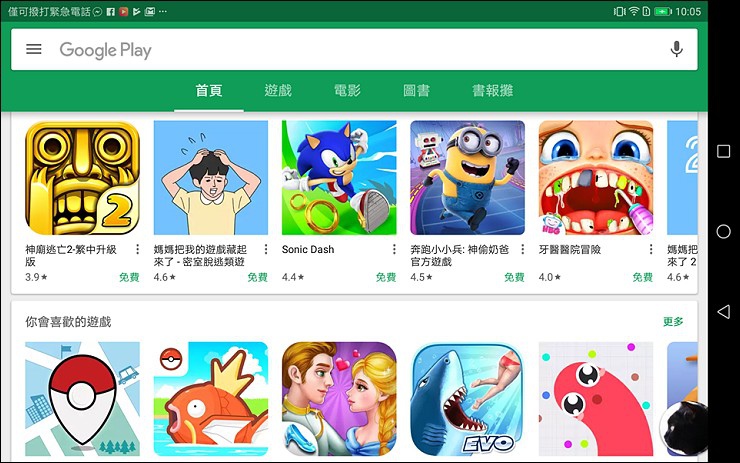The height and width of the screenshot is (463, 740).
Task: Open overflow menu for Sonic Dash
Action: pos(394,249)
